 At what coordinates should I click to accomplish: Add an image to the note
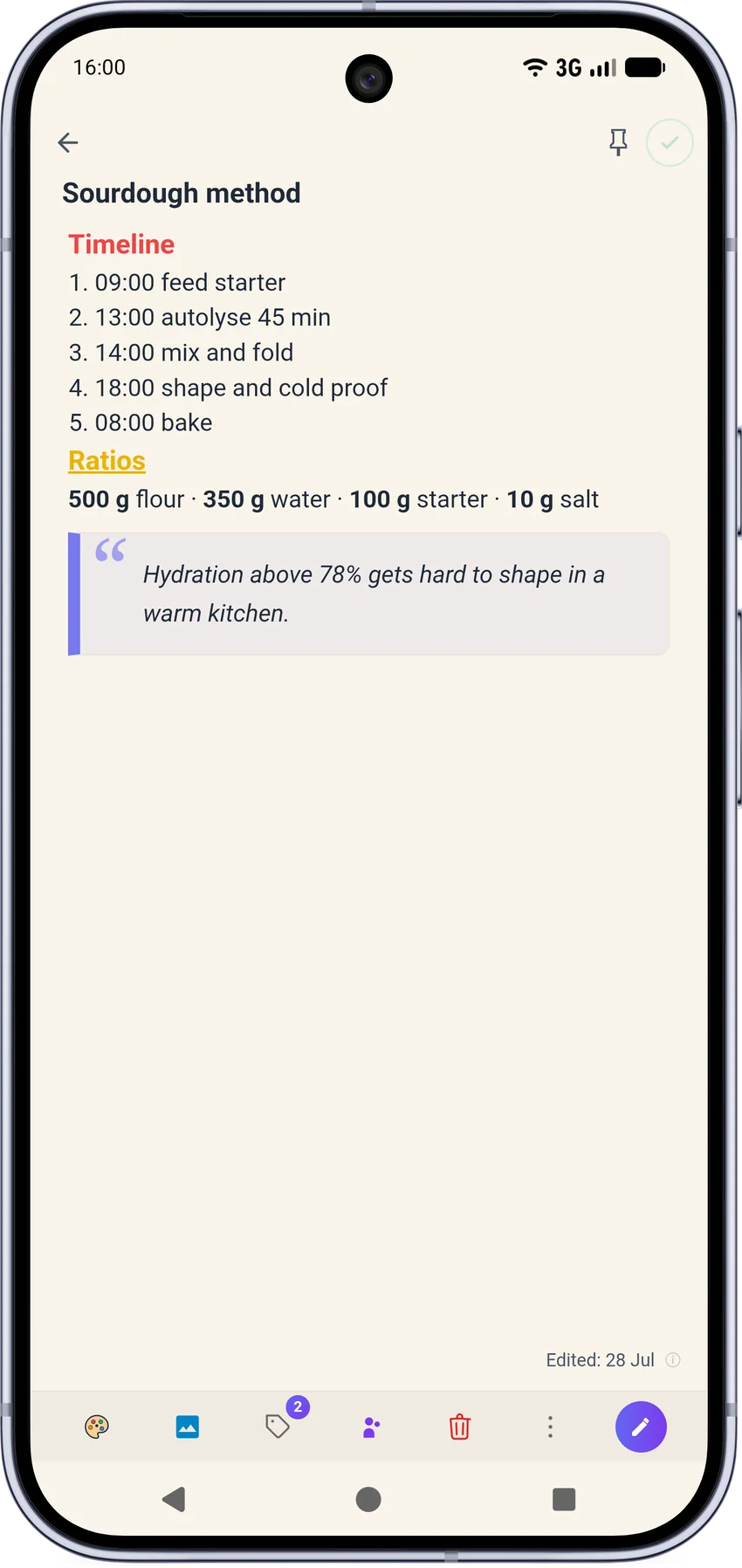pyautogui.click(x=188, y=1427)
